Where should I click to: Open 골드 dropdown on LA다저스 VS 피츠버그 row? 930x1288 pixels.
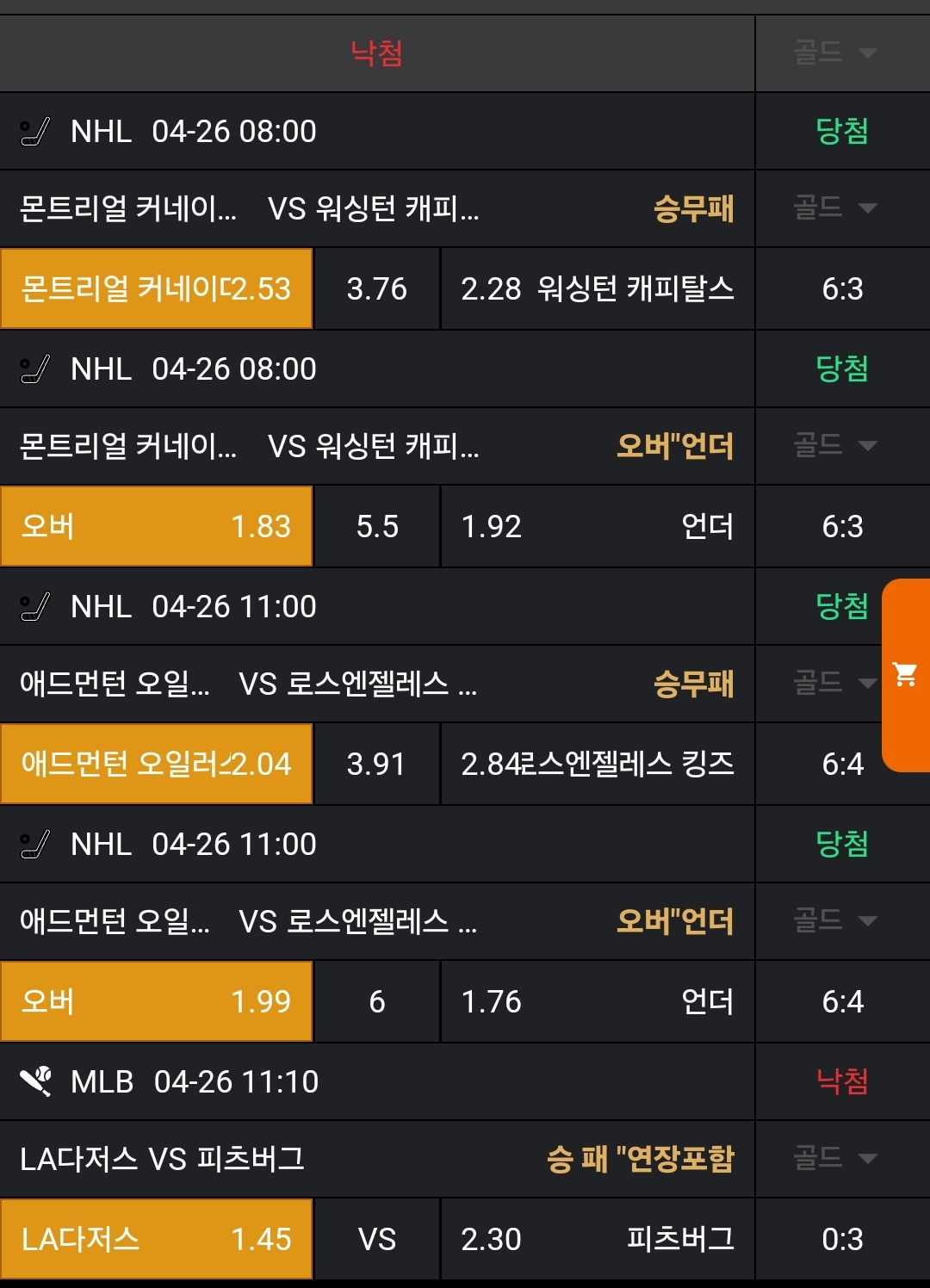(834, 1159)
